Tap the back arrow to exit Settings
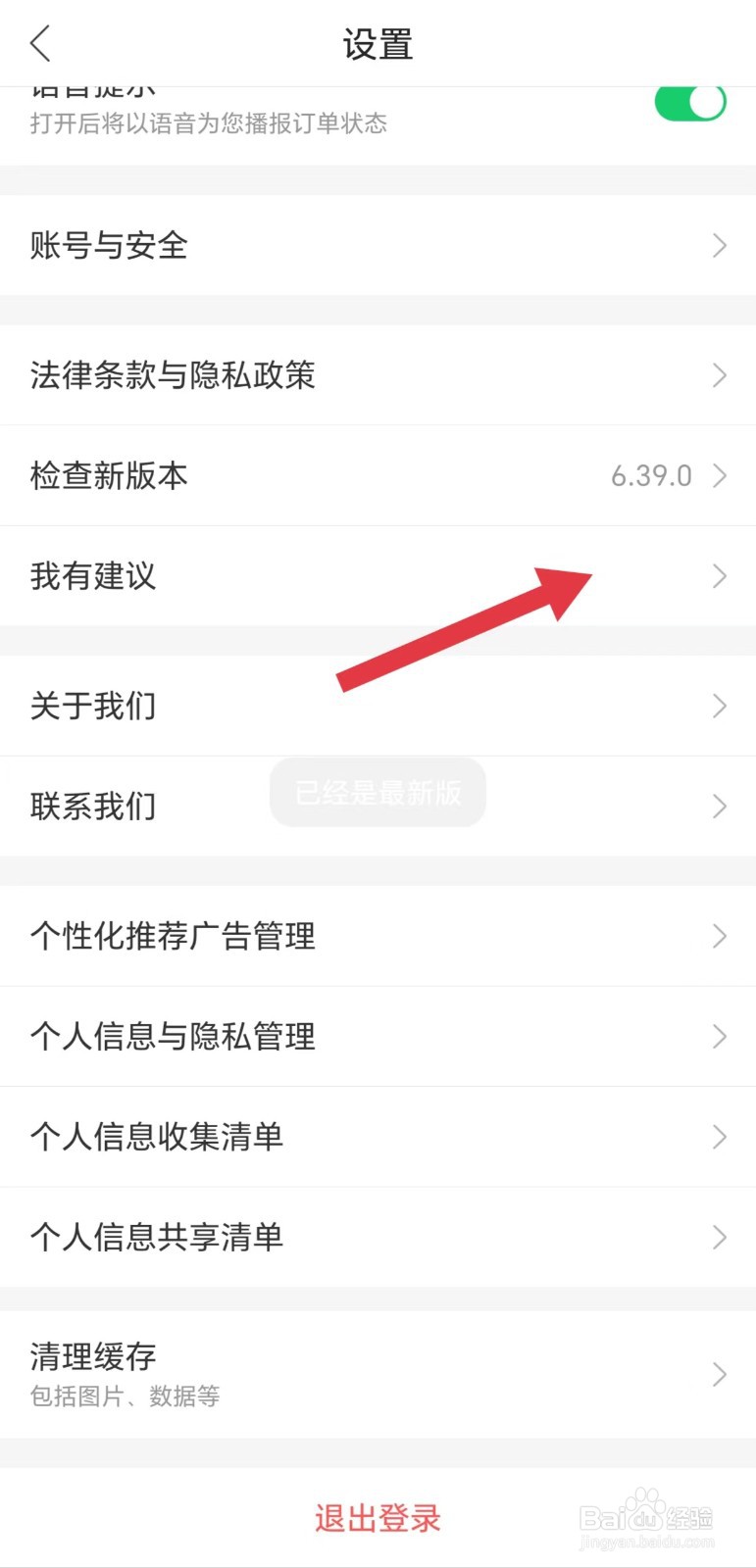Image resolution: width=756 pixels, height=1568 pixels. click(41, 44)
